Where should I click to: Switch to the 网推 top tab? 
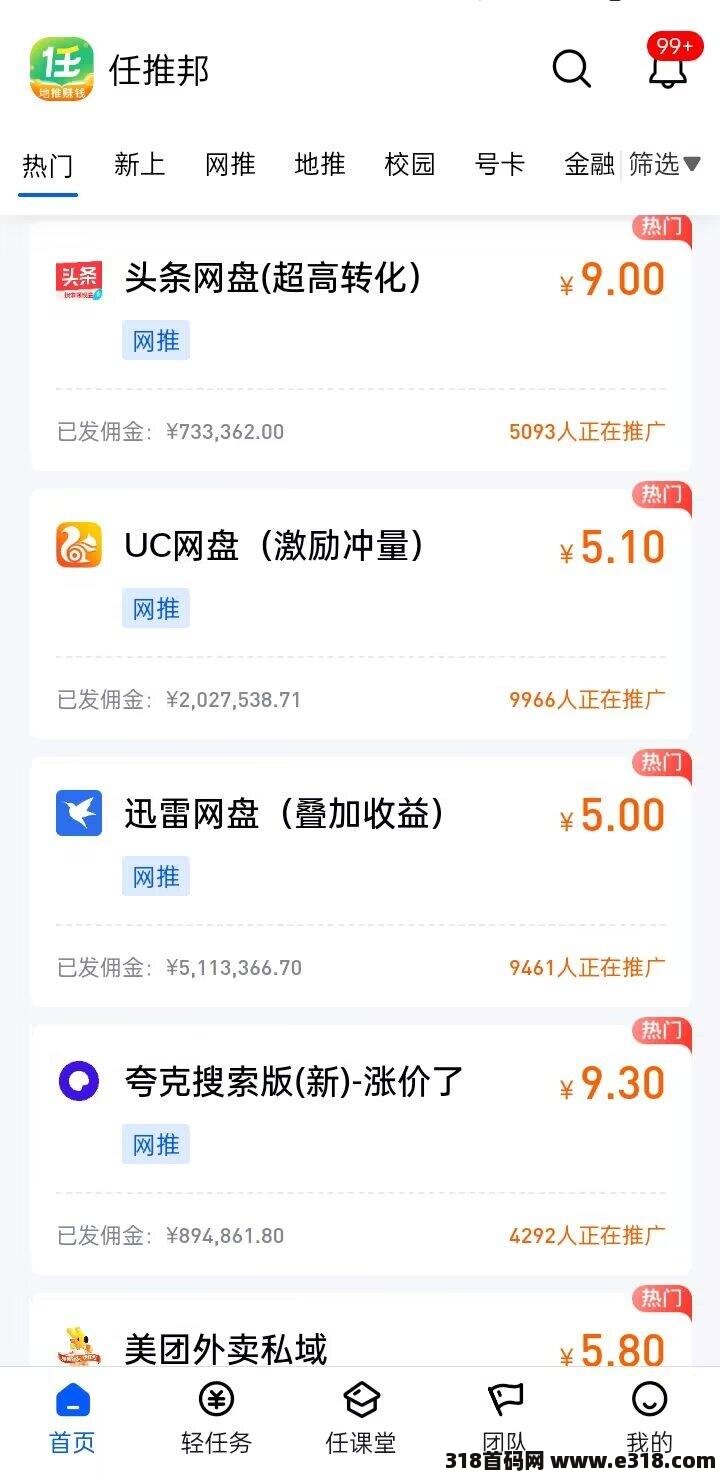pyautogui.click(x=230, y=164)
